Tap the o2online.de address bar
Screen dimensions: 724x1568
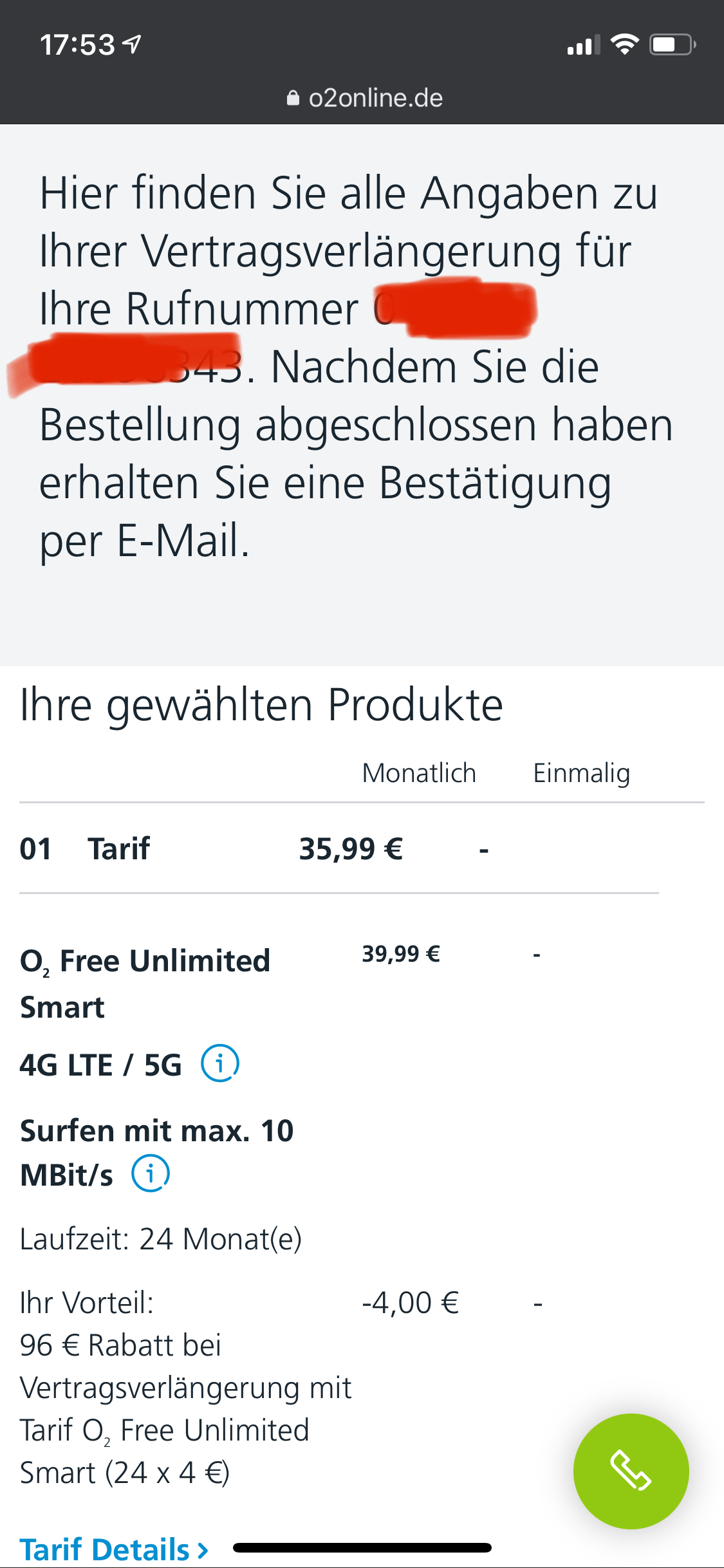tap(364, 98)
